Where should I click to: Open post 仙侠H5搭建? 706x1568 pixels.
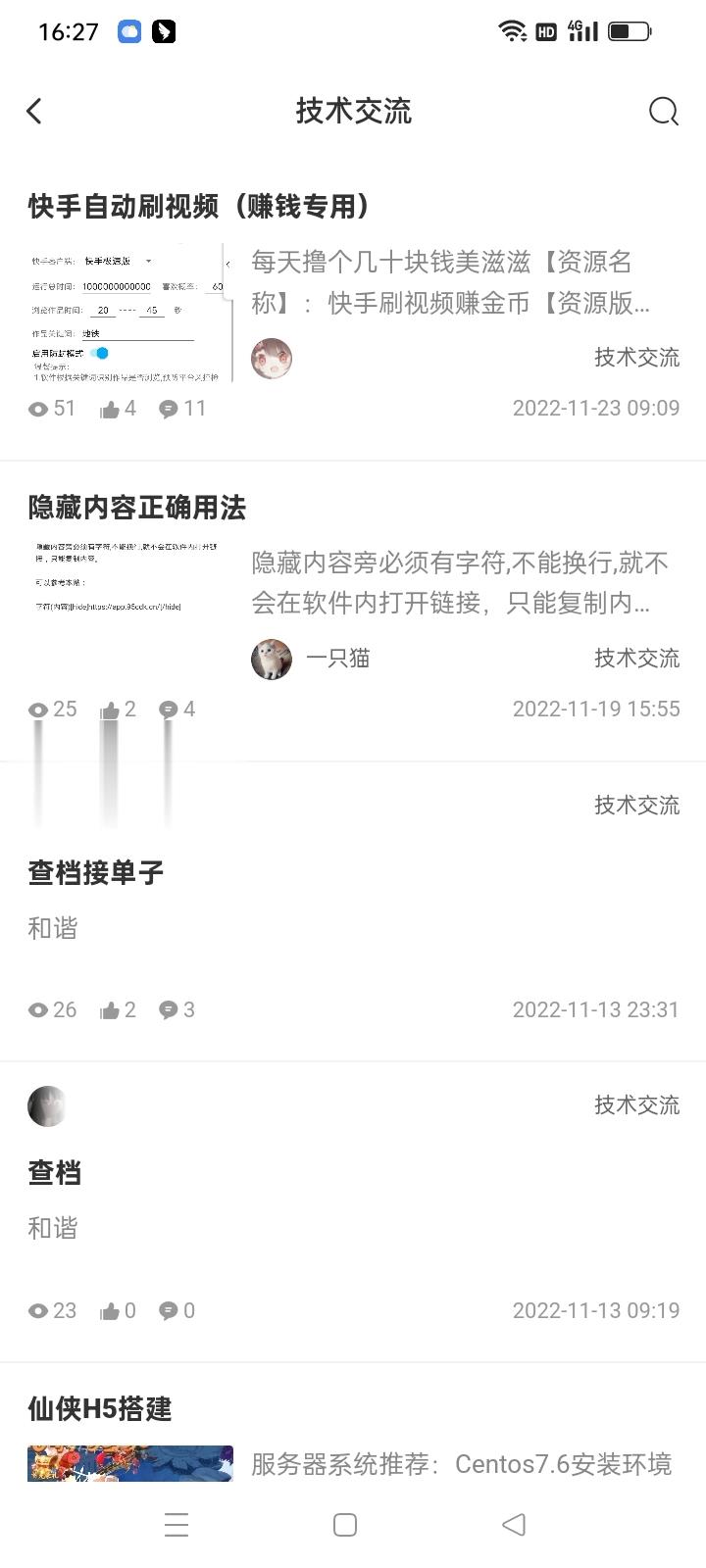click(100, 1409)
